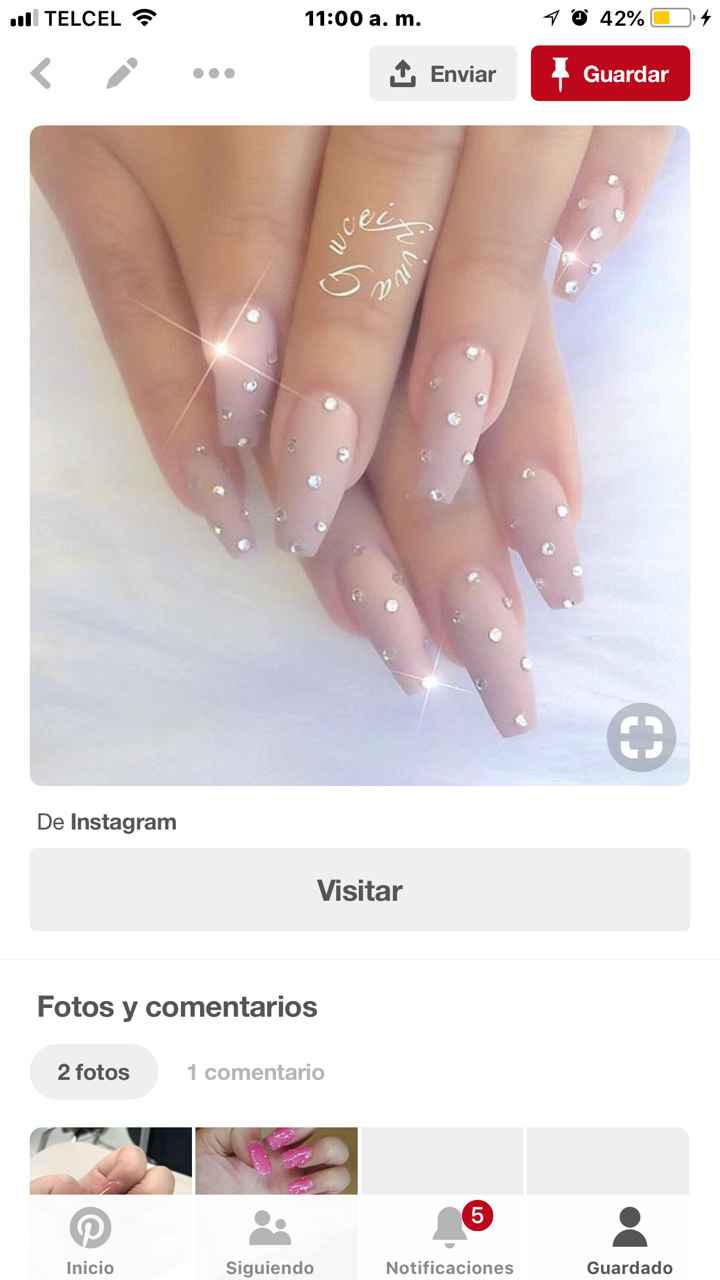The image size is (720, 1280).
Task: Select the share icon next to Enviar
Action: pos(404,72)
